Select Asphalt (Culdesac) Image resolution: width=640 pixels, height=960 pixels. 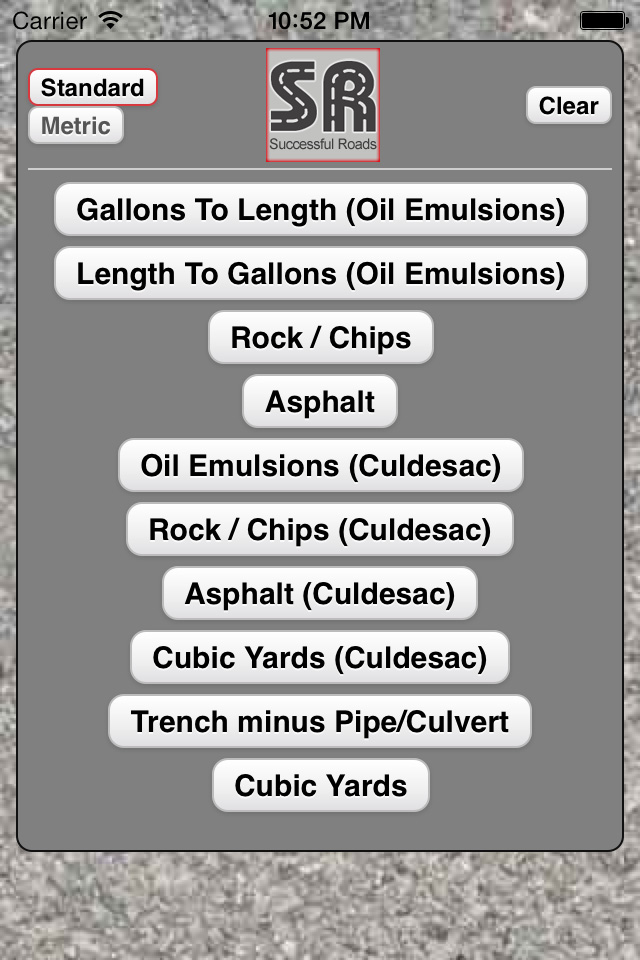click(320, 594)
